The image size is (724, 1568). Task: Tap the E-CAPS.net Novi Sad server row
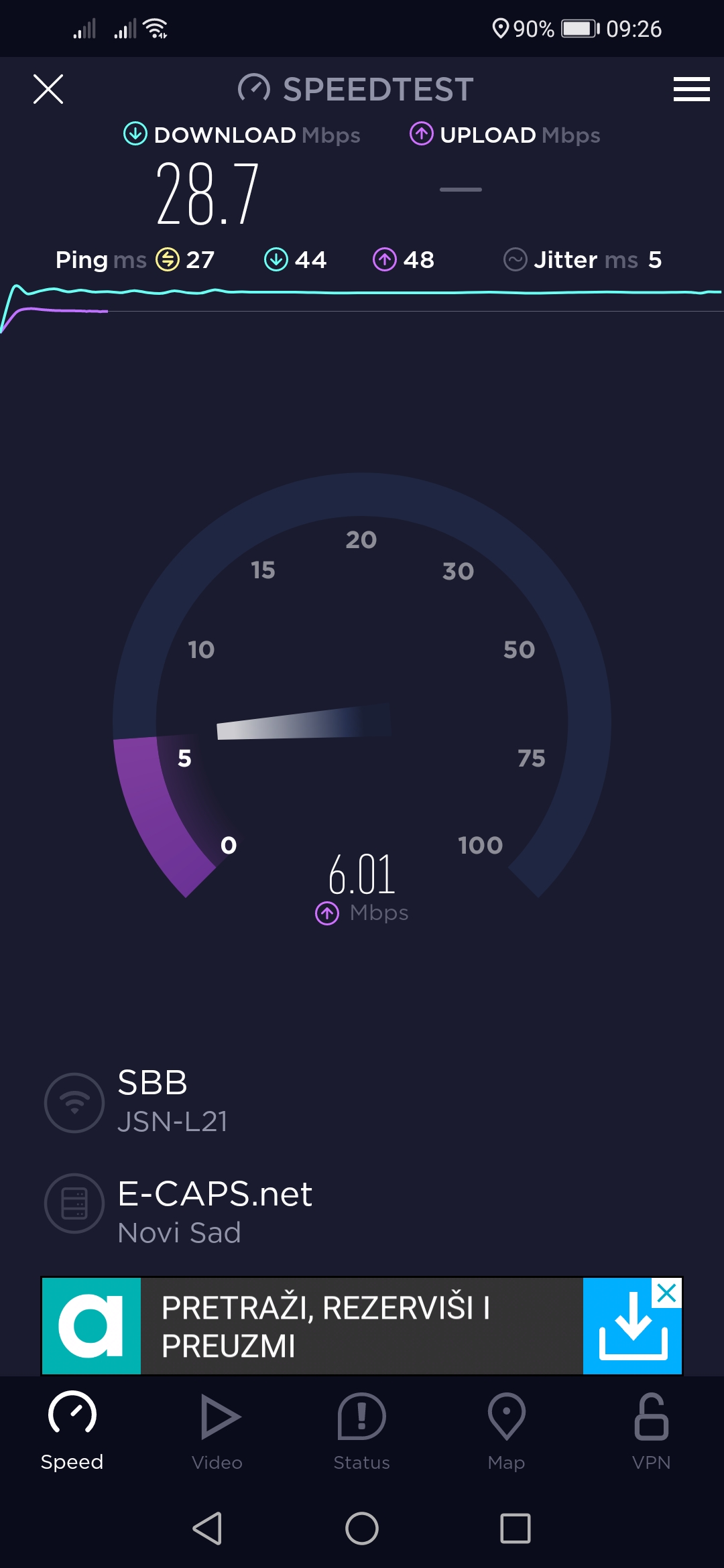(215, 1212)
